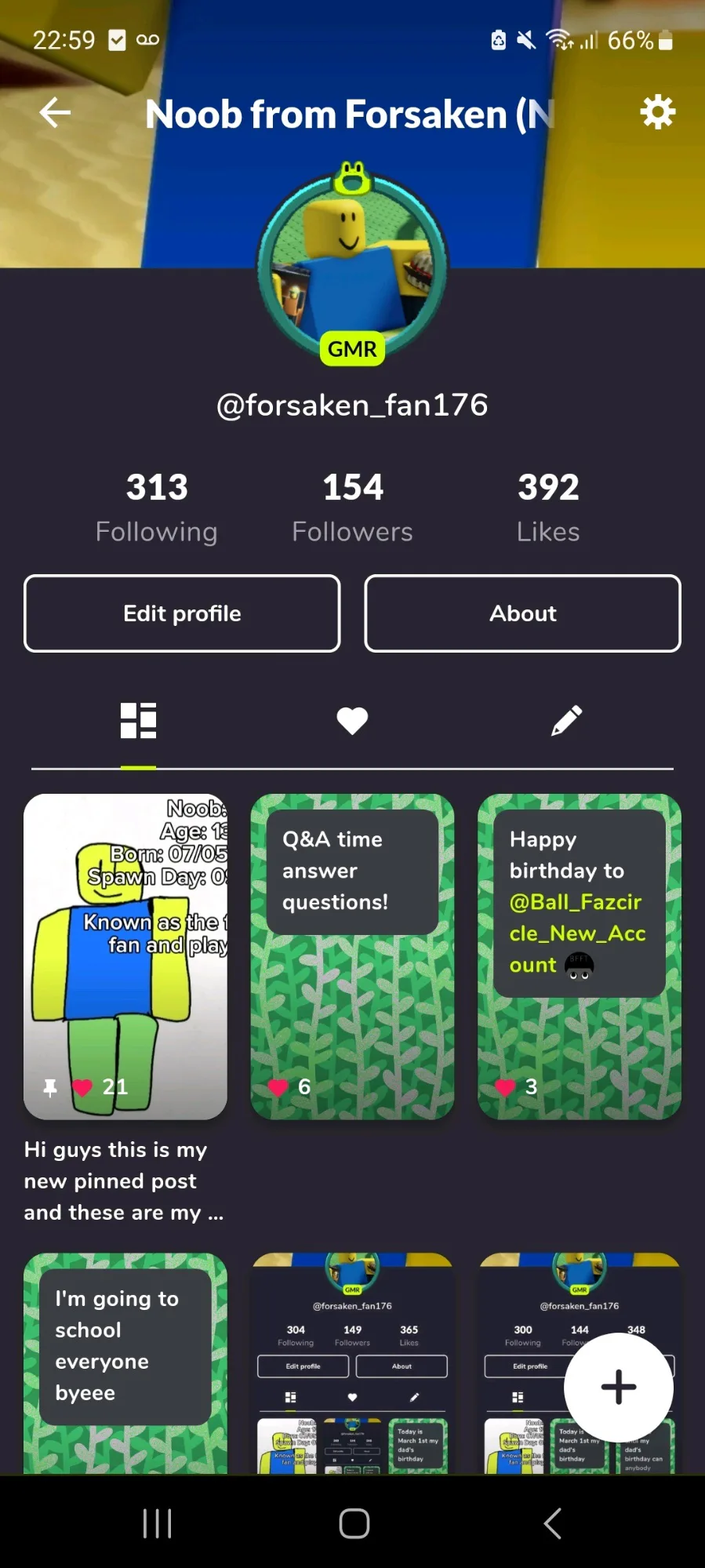View the 313 Following list
705x1568 pixels.
point(157,507)
